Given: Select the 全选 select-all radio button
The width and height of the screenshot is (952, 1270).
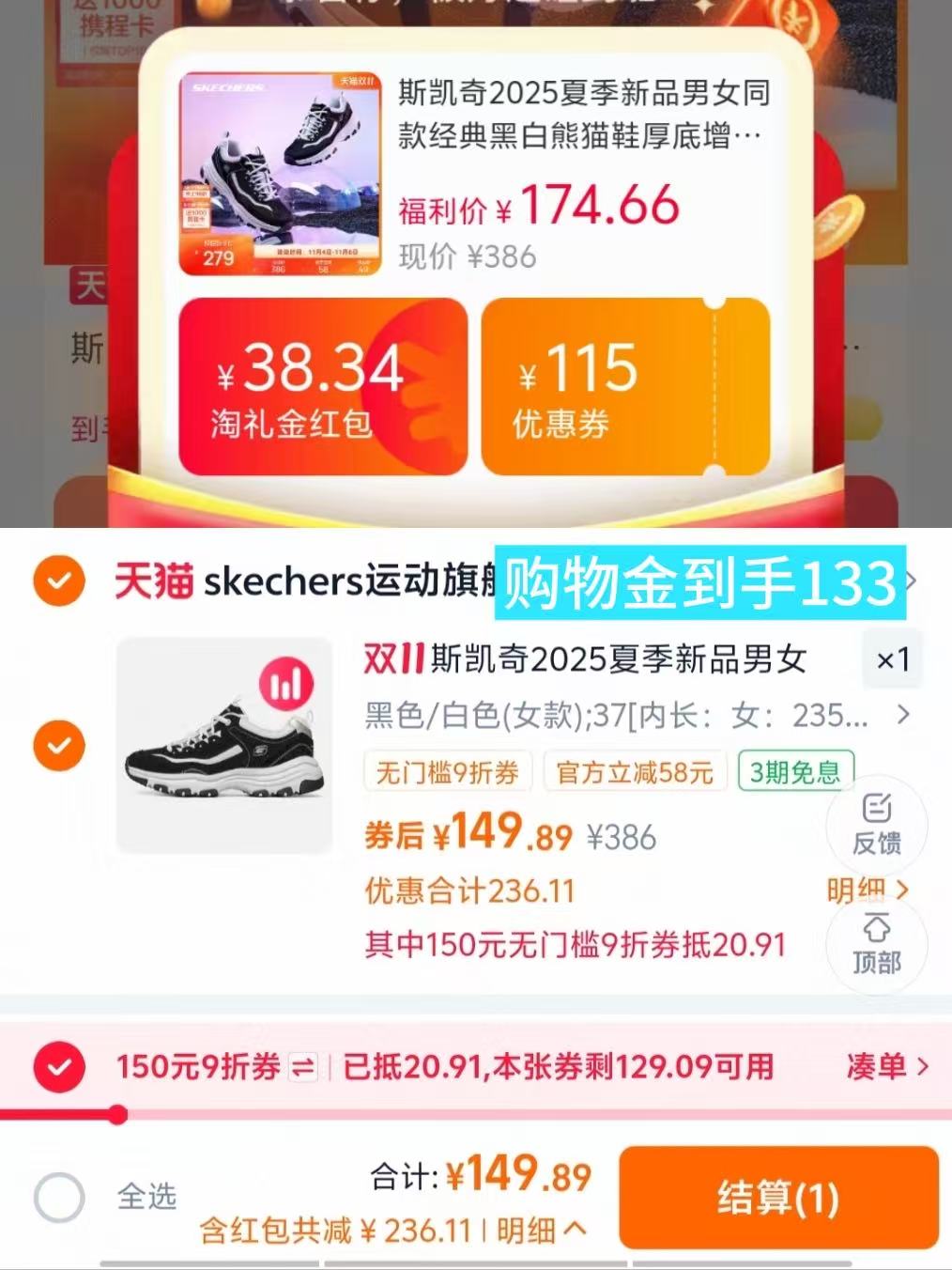Looking at the screenshot, I should [59, 1197].
